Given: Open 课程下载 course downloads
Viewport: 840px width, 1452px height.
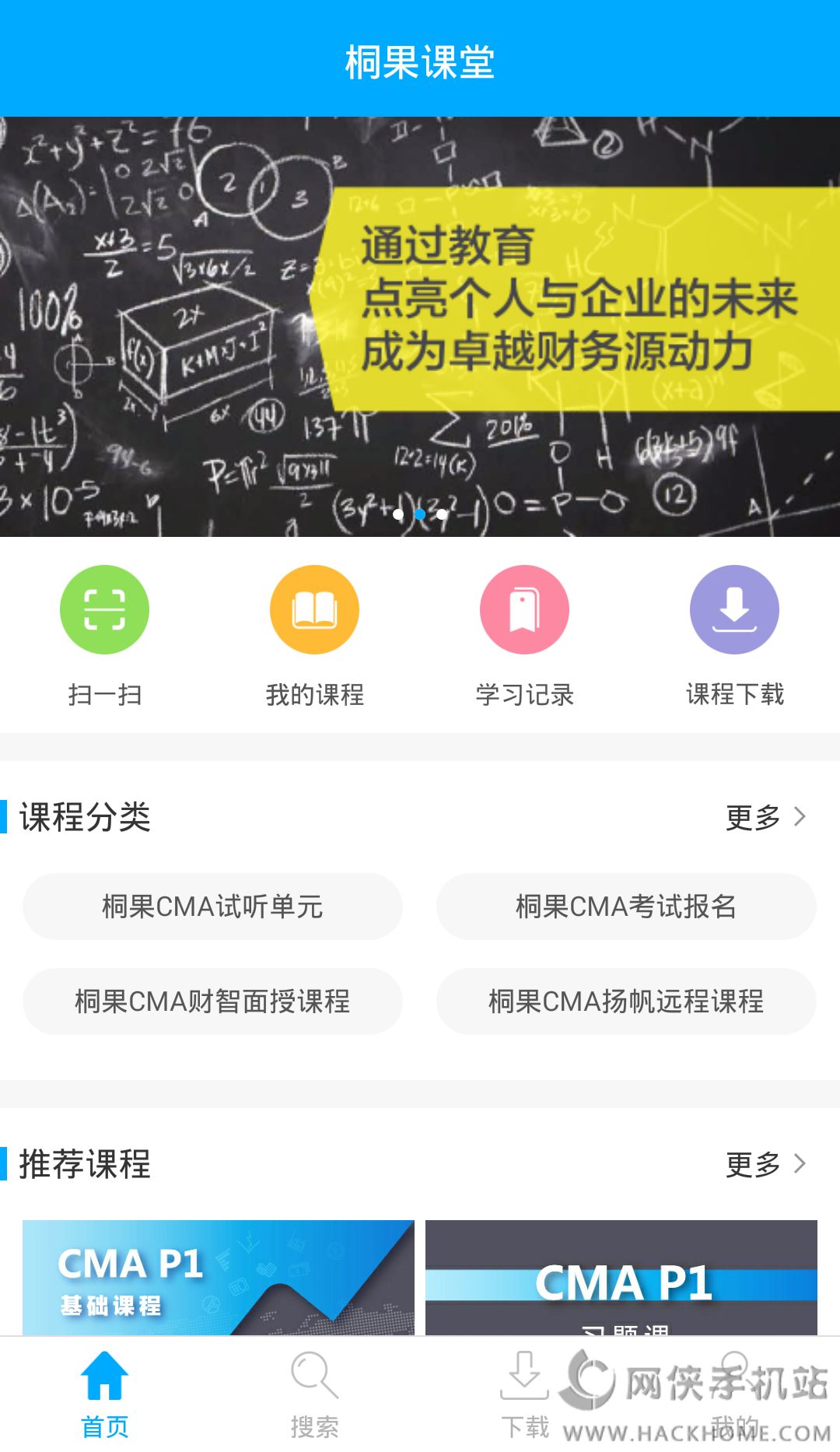Looking at the screenshot, I should (734, 609).
